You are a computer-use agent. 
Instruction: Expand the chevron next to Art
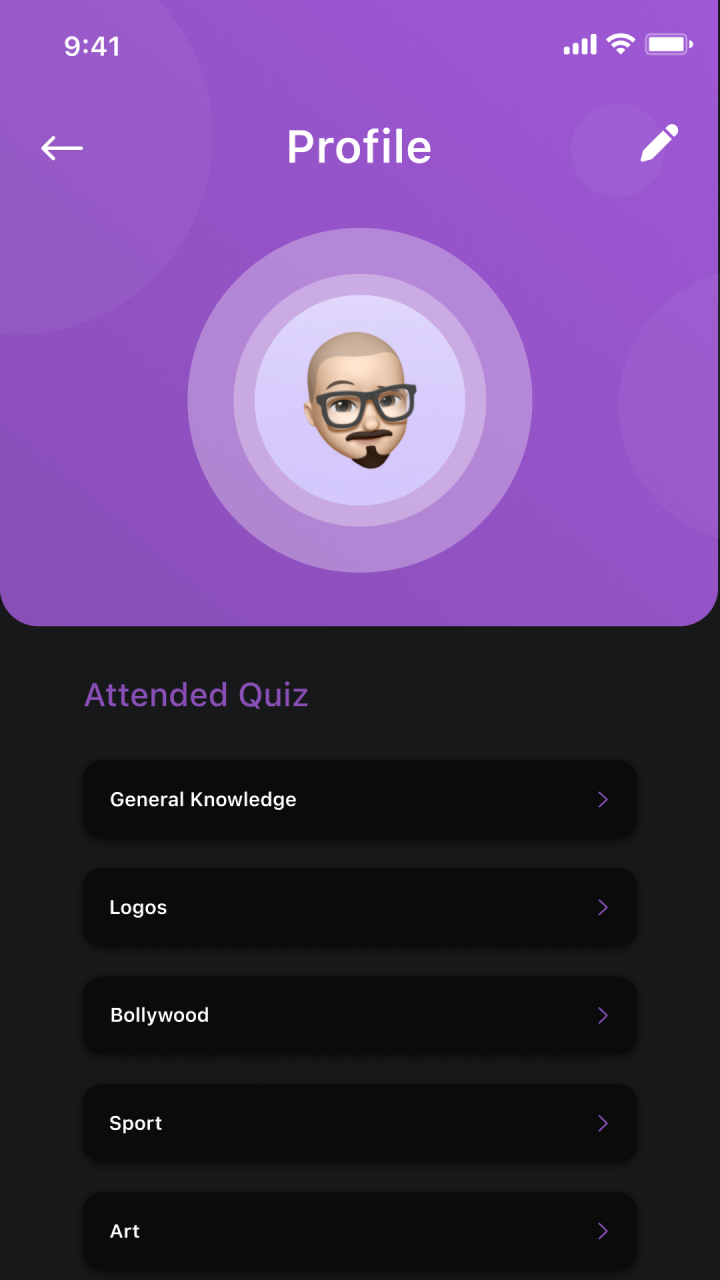pos(602,1231)
